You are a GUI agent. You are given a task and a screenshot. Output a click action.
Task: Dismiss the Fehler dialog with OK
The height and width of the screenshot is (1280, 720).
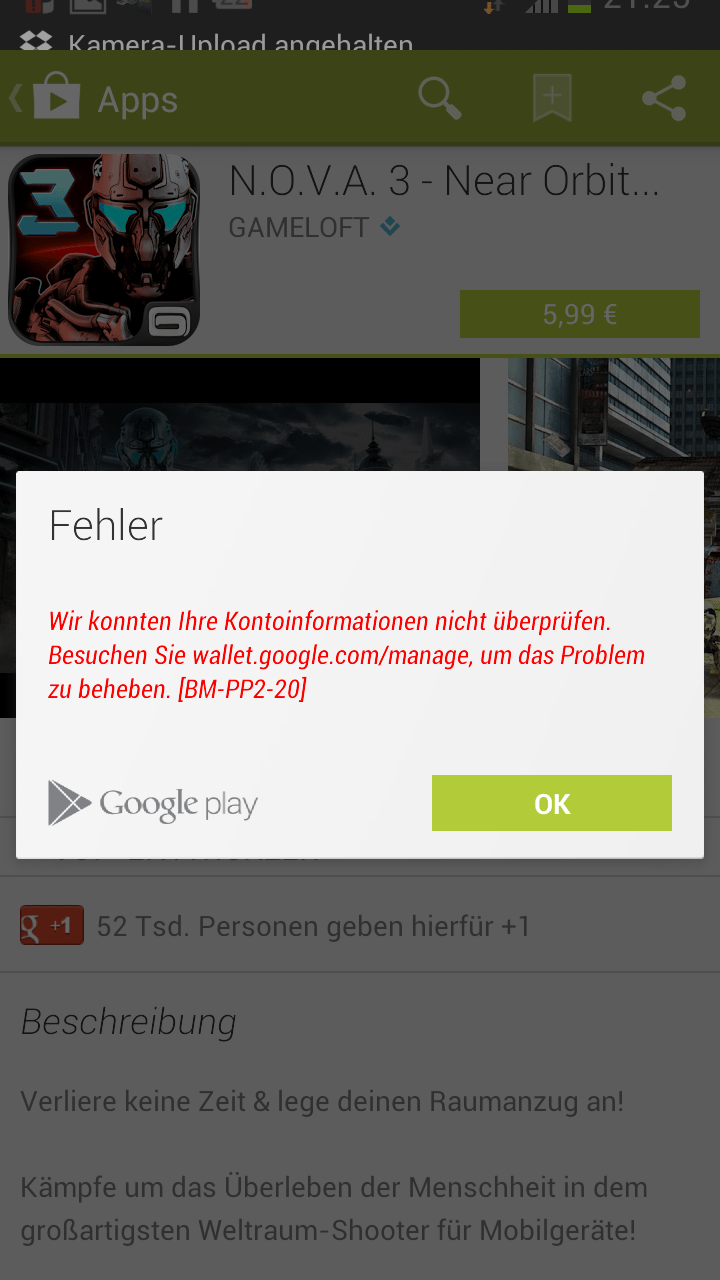[x=551, y=803]
